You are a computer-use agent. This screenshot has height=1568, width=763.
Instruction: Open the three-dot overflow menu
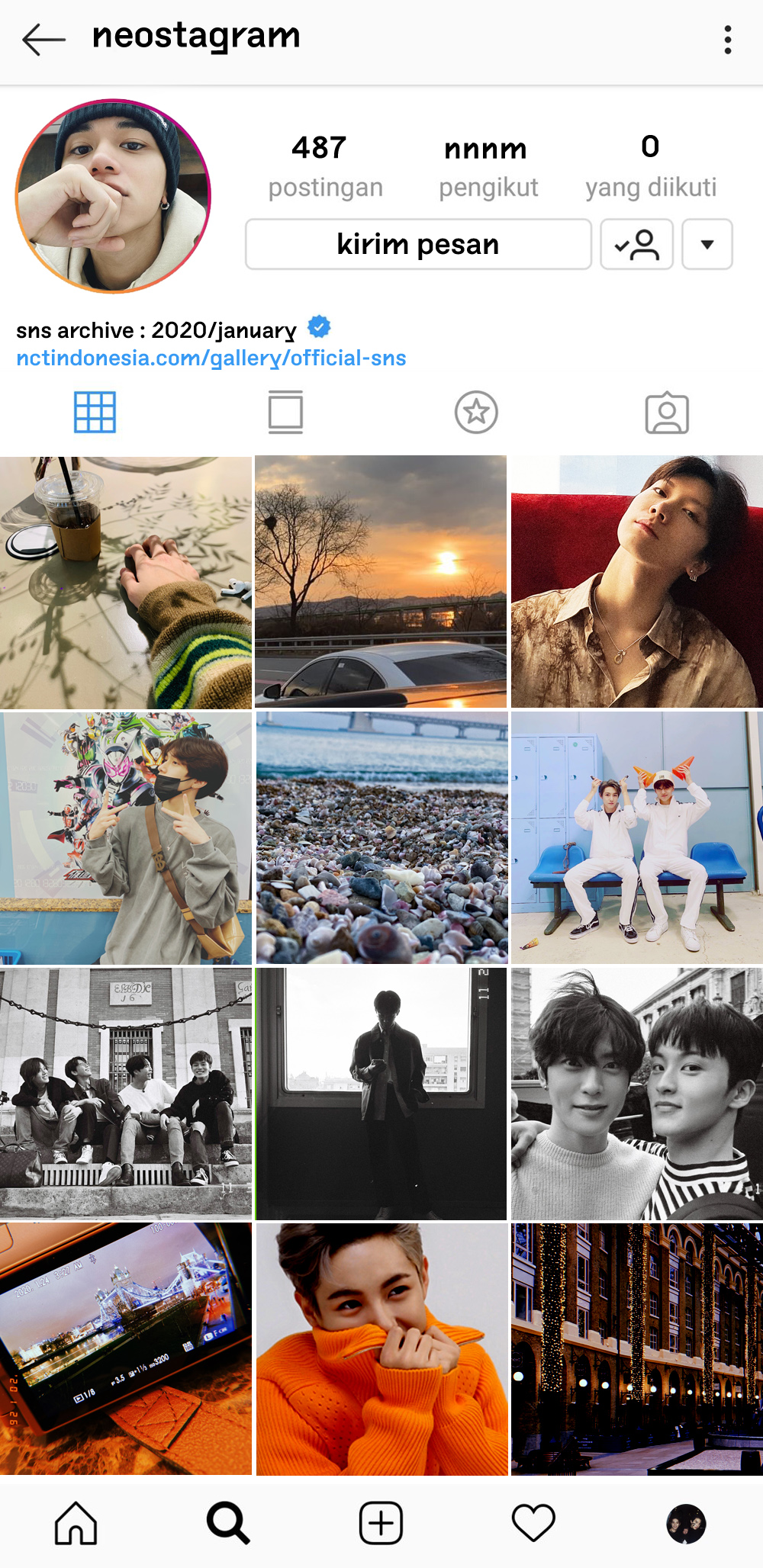[728, 40]
